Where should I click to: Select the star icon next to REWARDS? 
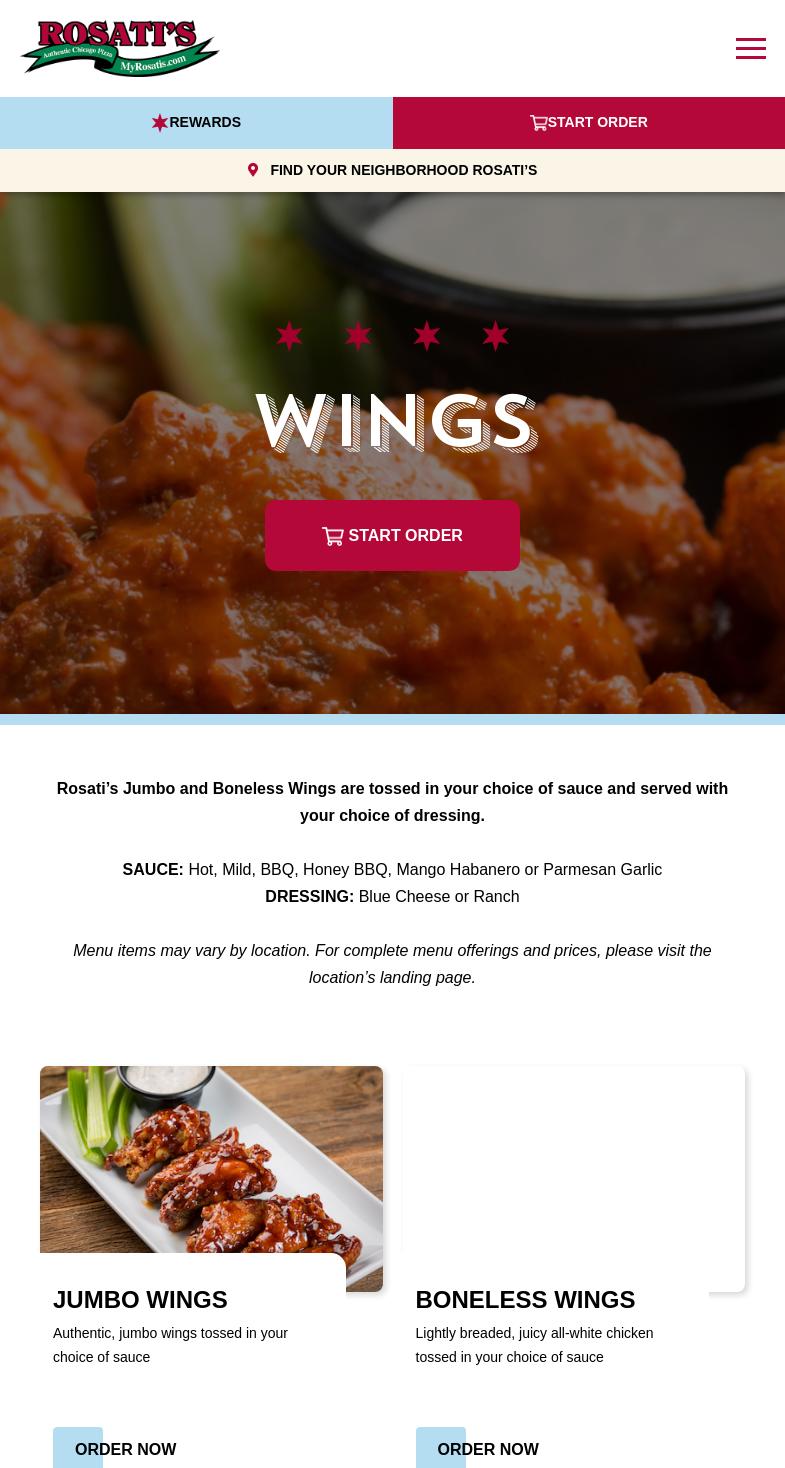pos(160,122)
